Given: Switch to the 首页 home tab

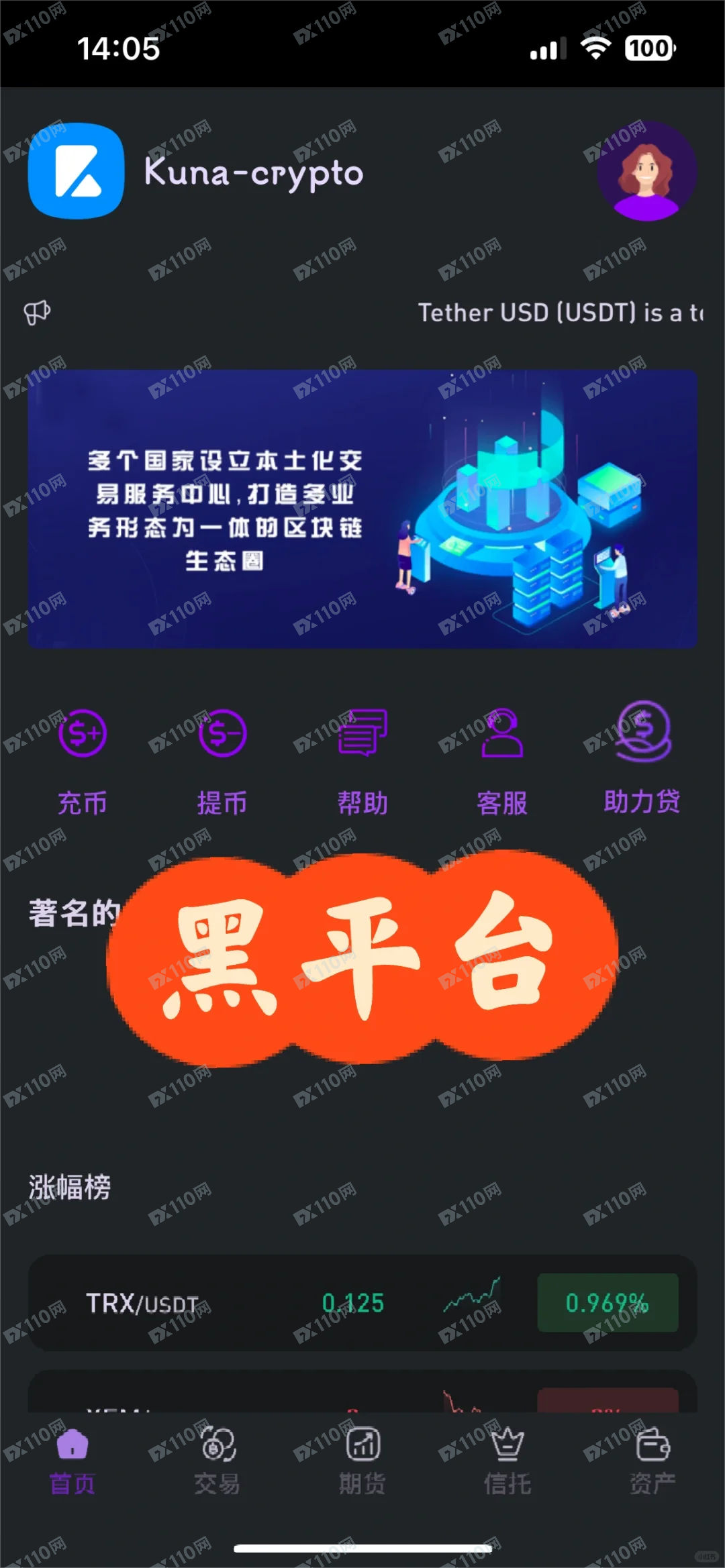Looking at the screenshot, I should tap(72, 1461).
